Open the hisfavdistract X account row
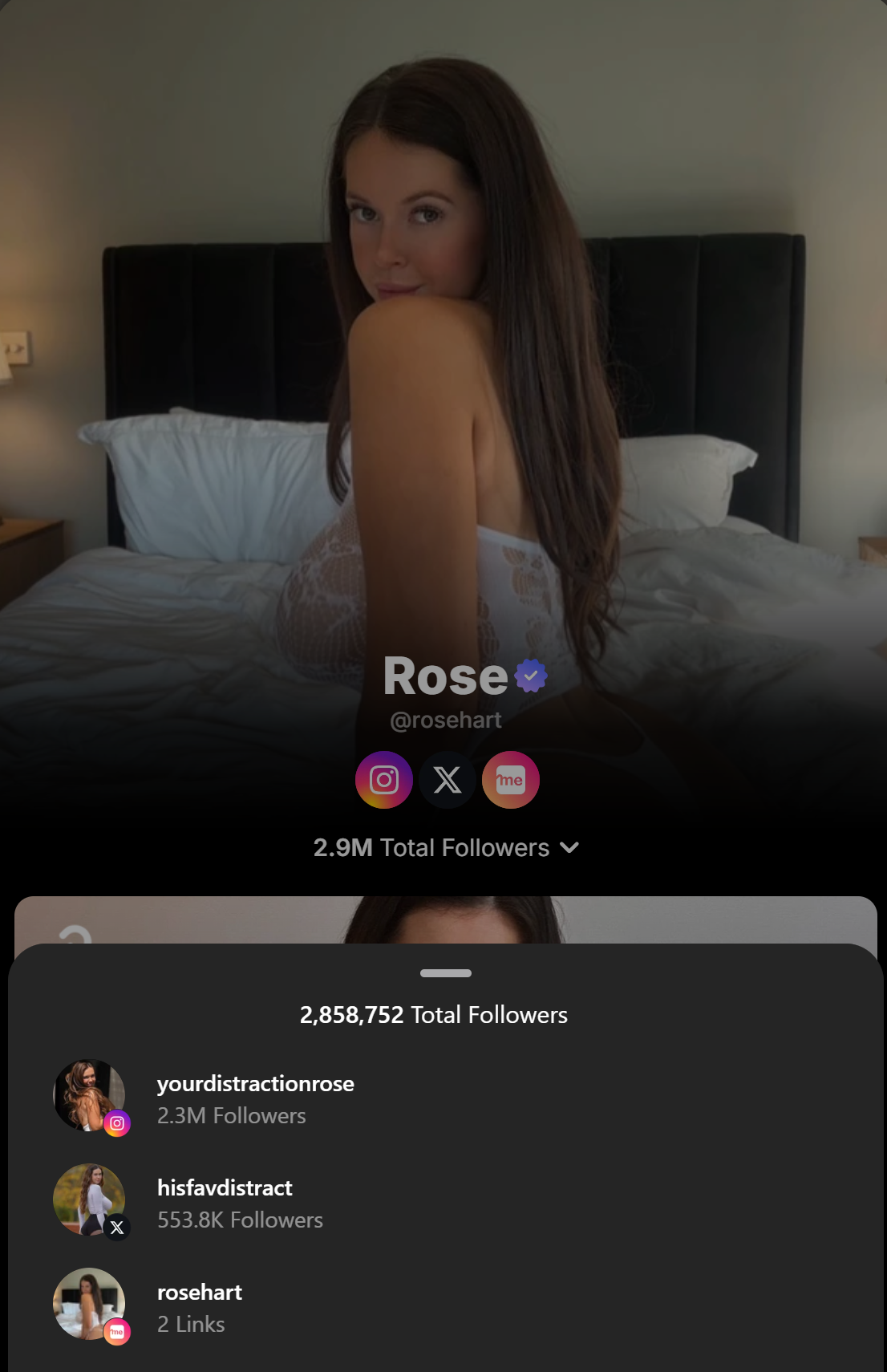This screenshot has height=1372, width=887. (240, 1203)
